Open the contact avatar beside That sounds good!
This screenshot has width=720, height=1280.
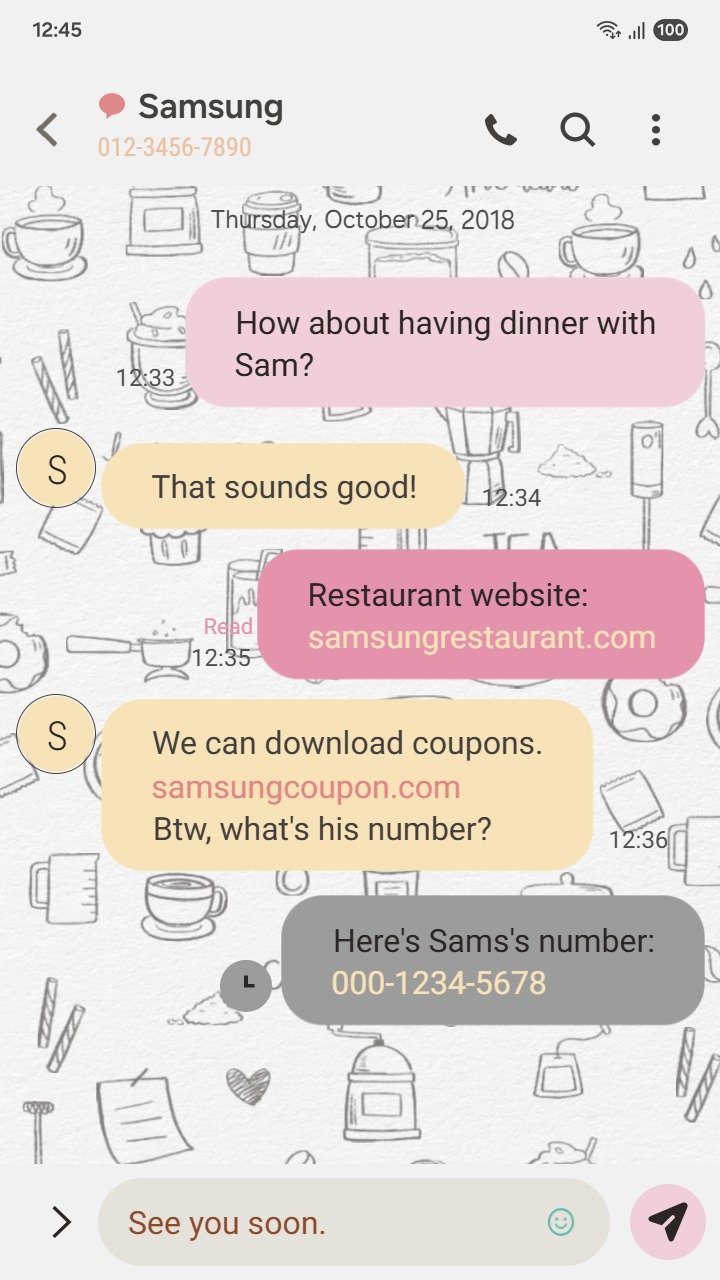point(56,468)
